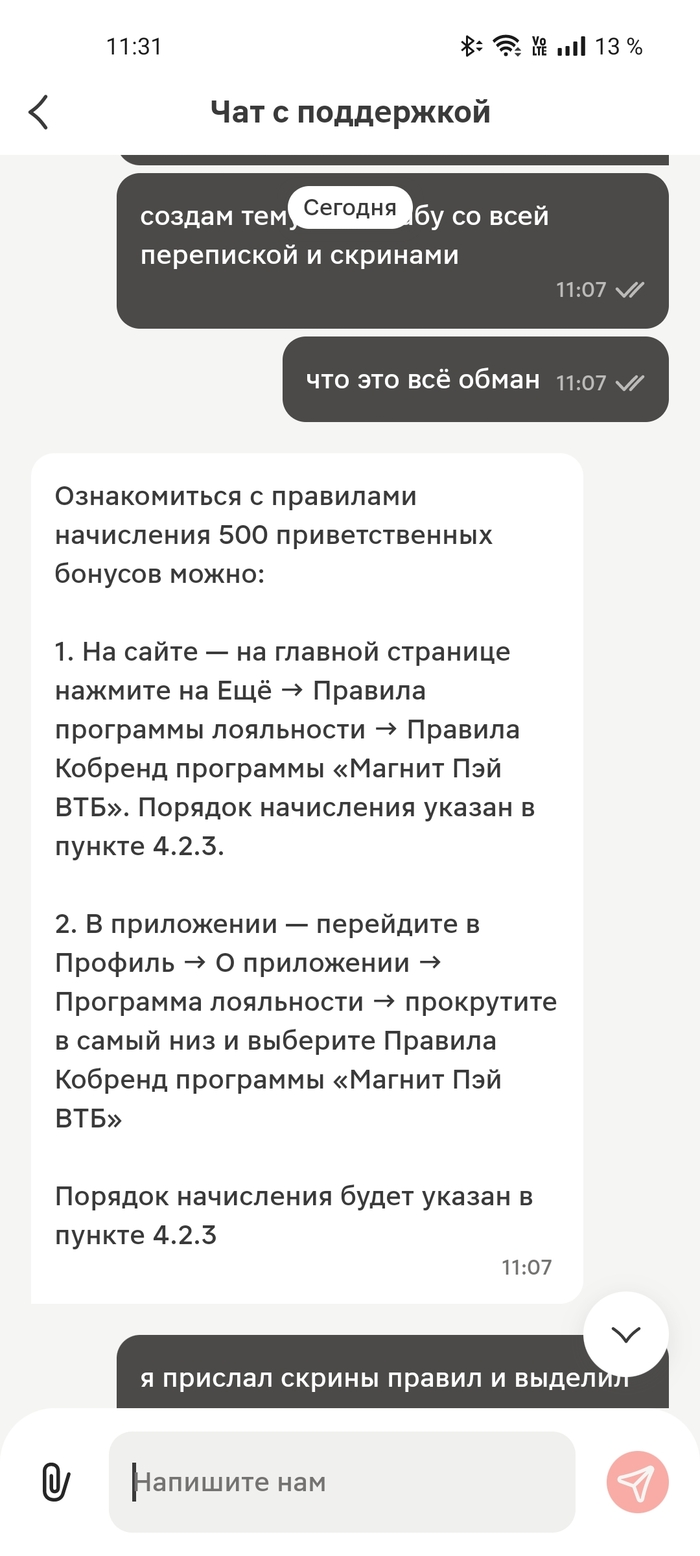Go back from the support chat
The height and width of the screenshot is (1556, 700).
(x=38, y=112)
